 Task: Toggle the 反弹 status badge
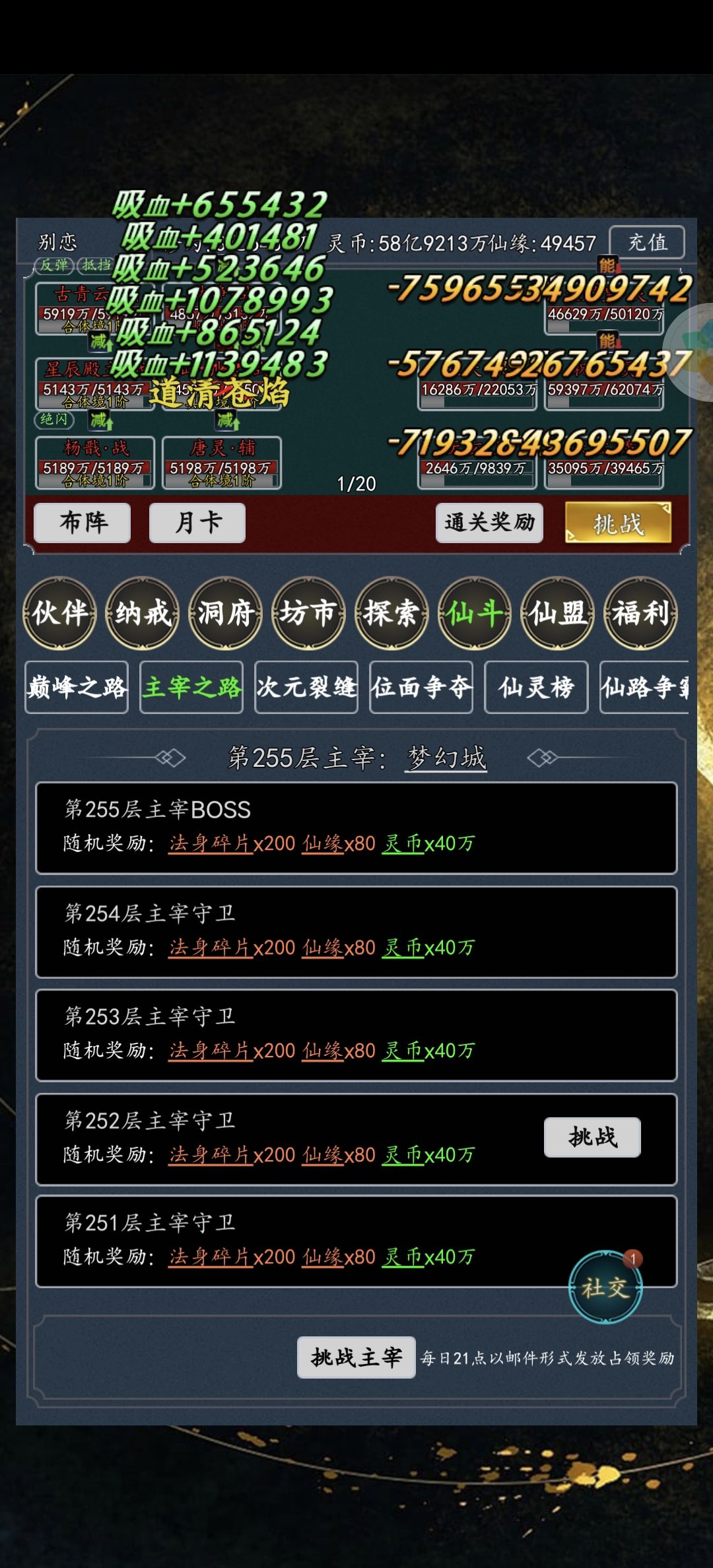(53, 267)
